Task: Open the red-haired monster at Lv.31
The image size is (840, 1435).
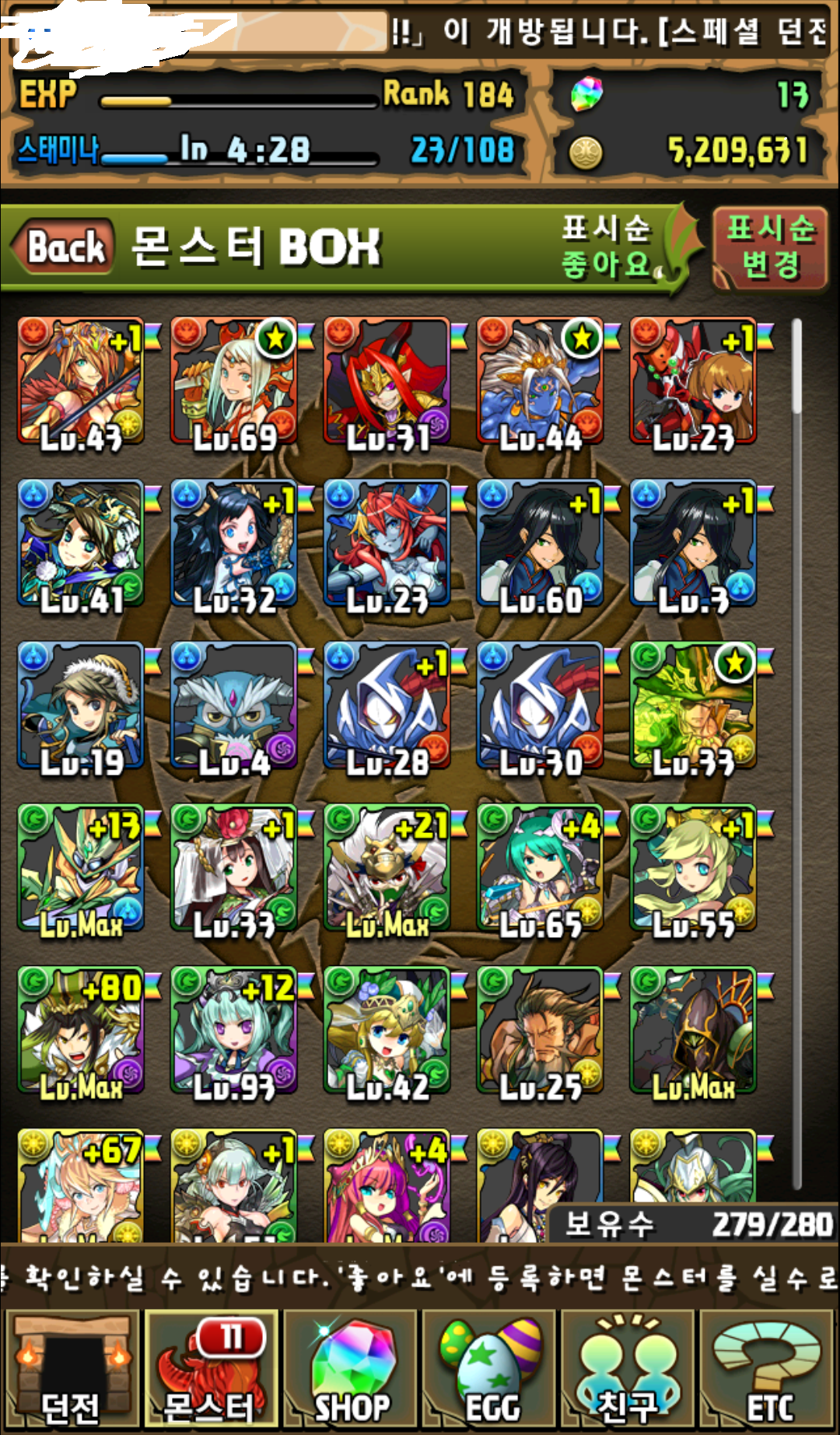Action: (x=387, y=381)
